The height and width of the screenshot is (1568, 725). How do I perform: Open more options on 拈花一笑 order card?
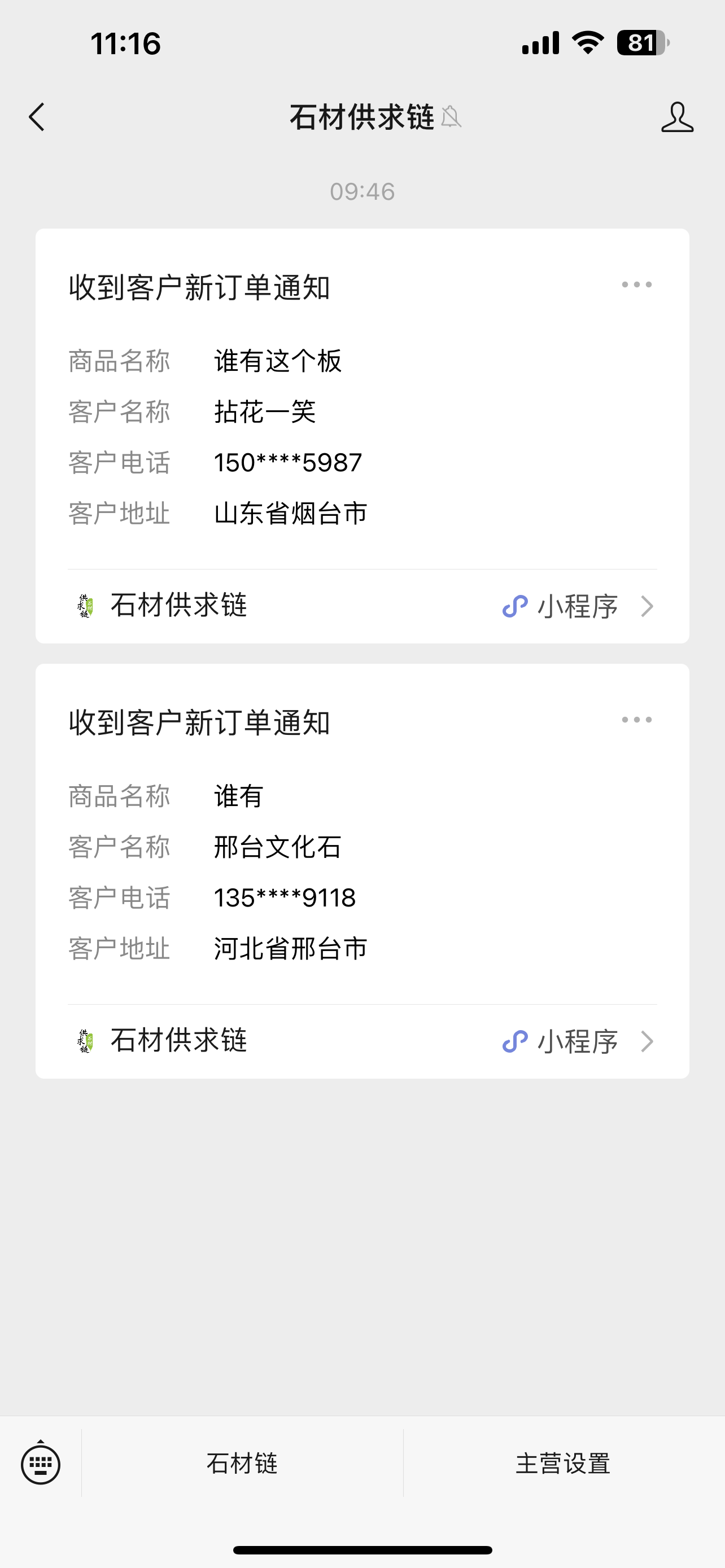click(636, 285)
